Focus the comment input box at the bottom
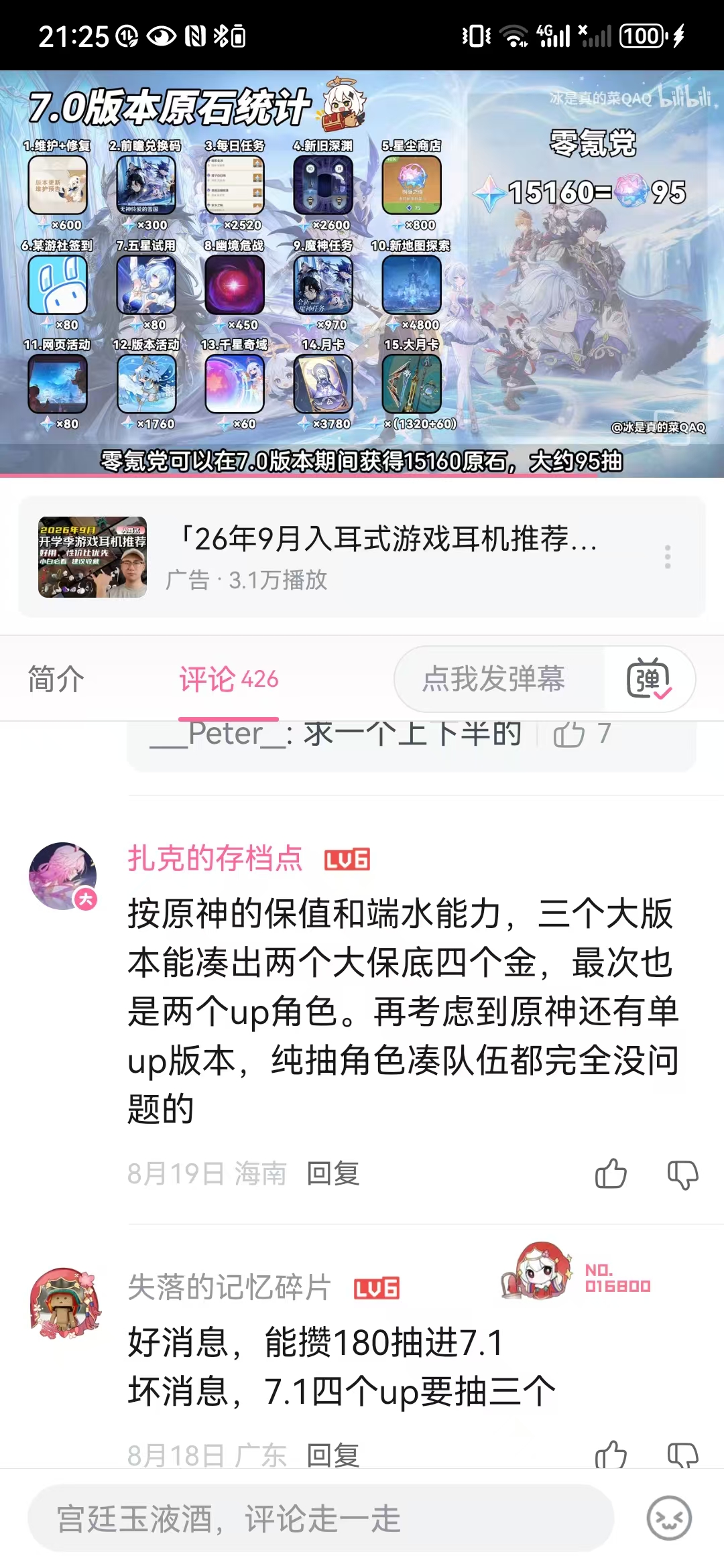724x1568 pixels. tap(320, 1518)
